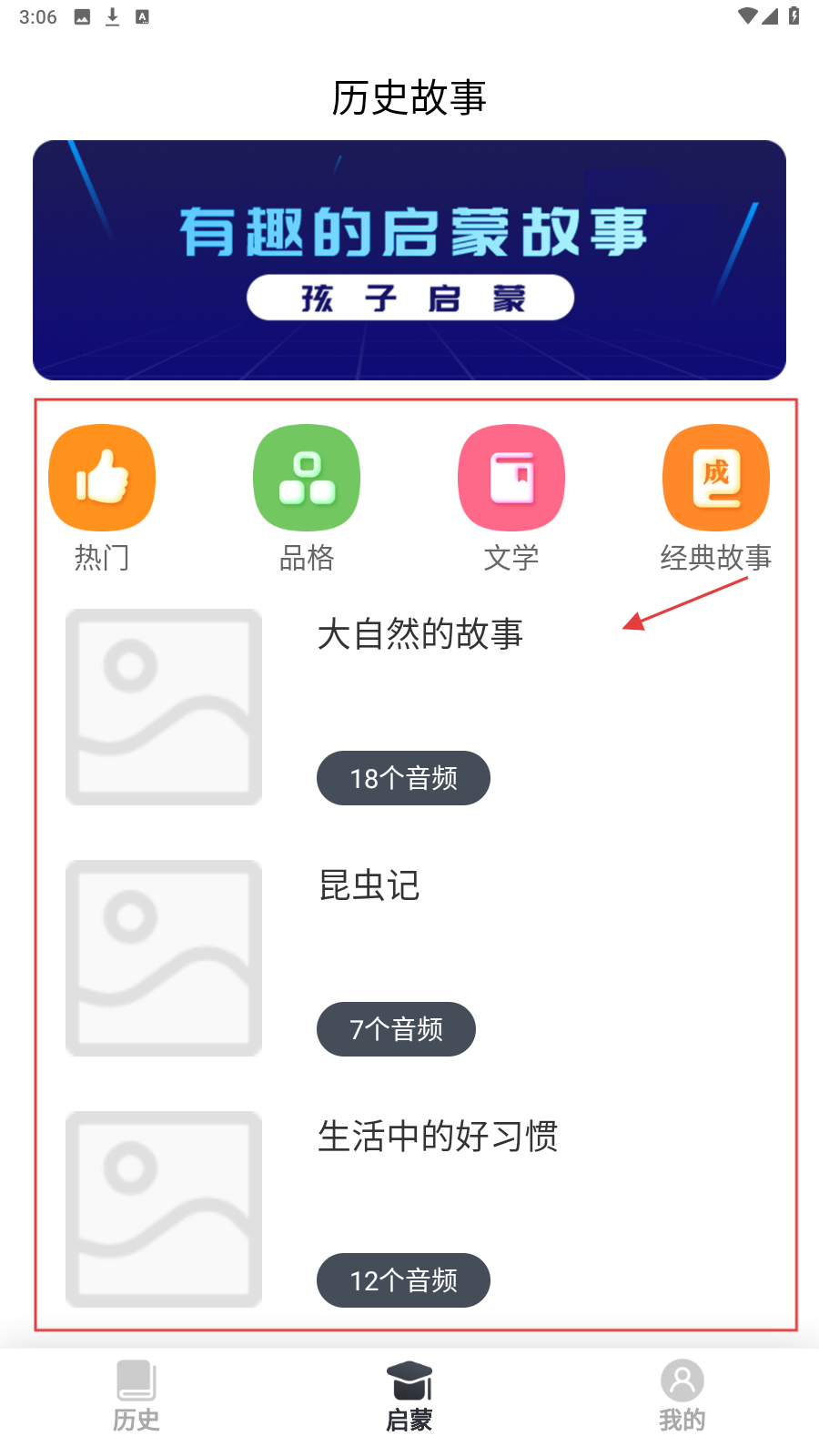The width and height of the screenshot is (819, 1456).
Task: Switch to the 历史 tab
Action: tap(136, 1396)
